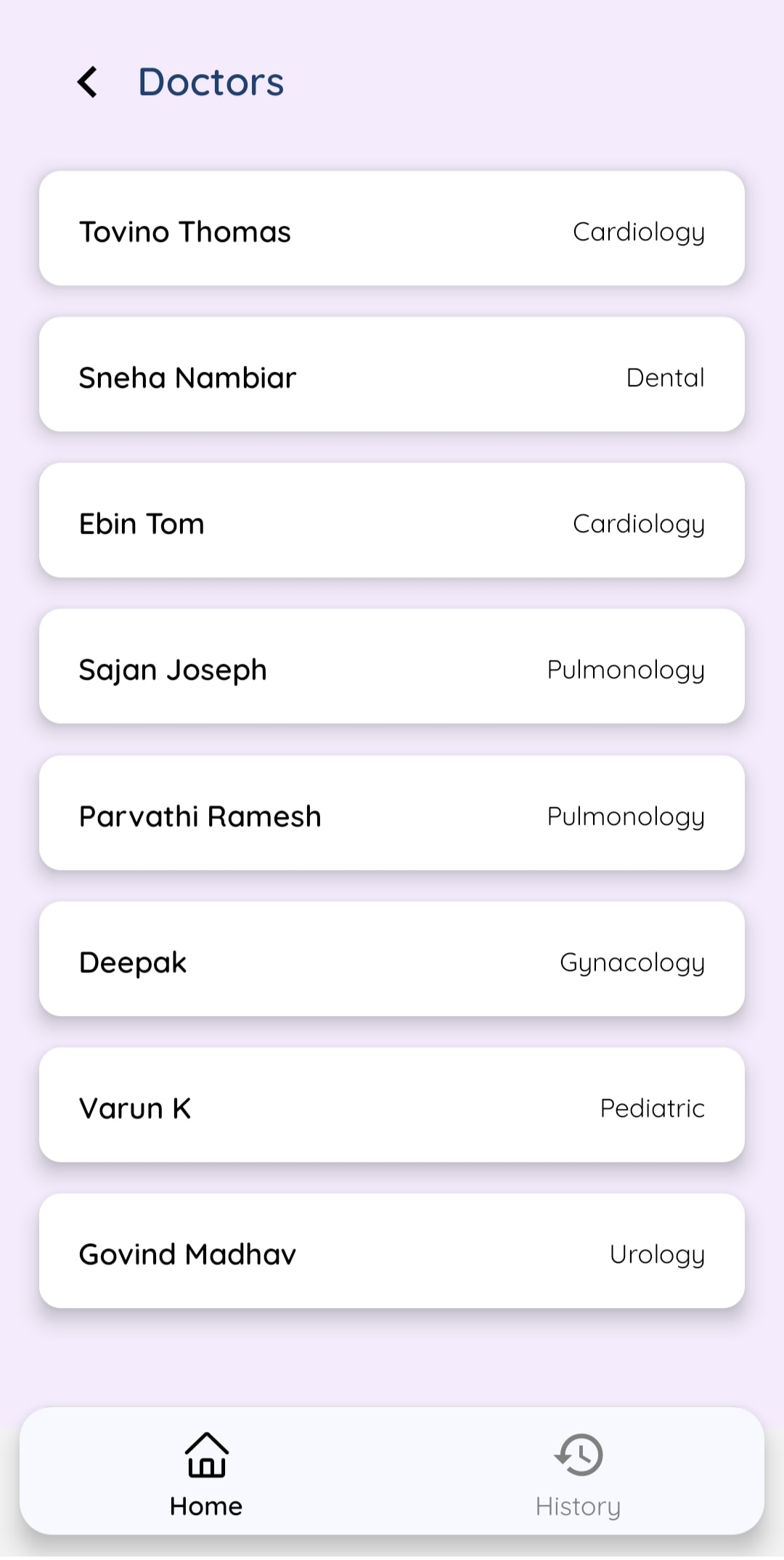Image resolution: width=784 pixels, height=1560 pixels.
Task: Tap the History label text
Action: coord(577,1505)
